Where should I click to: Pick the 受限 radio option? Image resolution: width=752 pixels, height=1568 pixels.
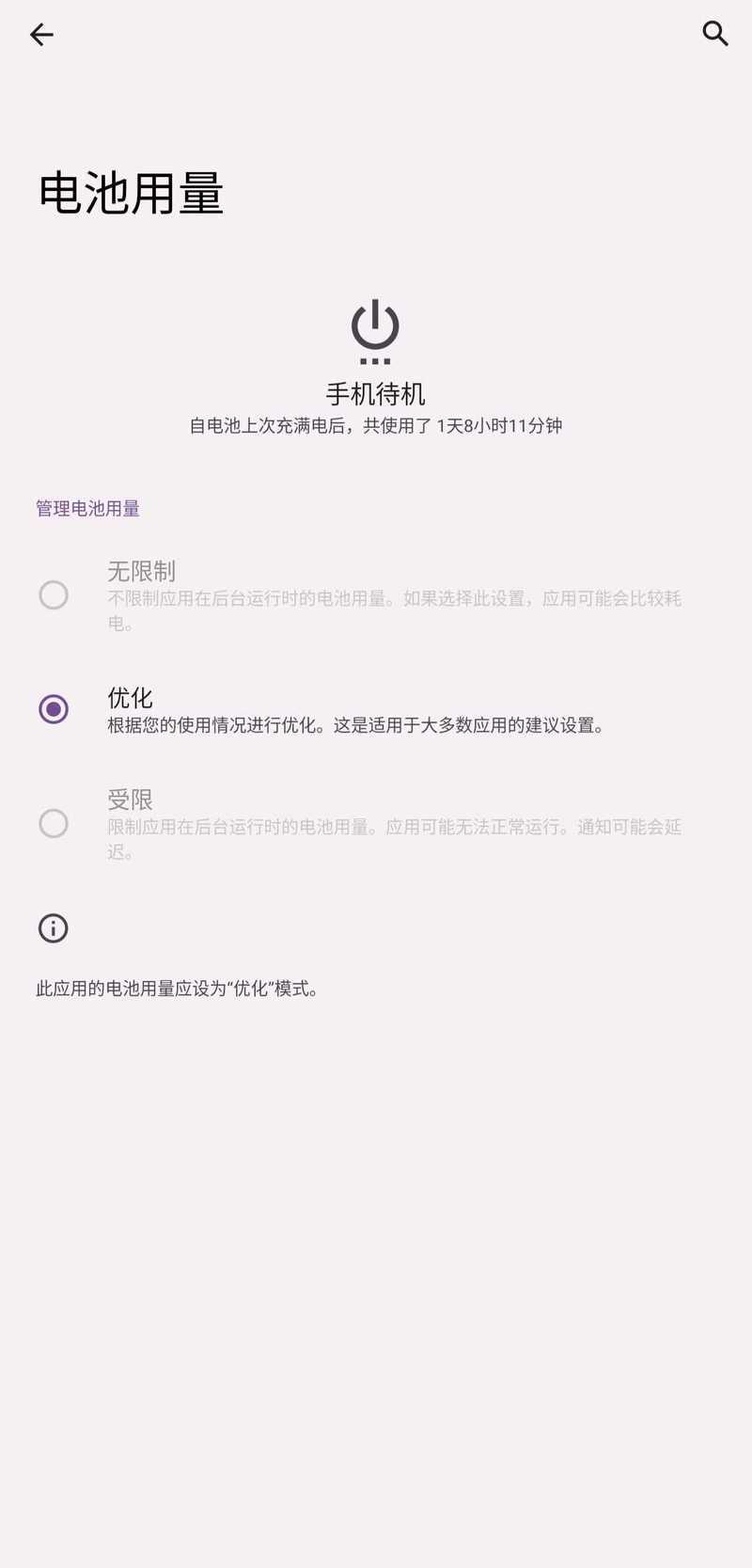click(x=54, y=823)
